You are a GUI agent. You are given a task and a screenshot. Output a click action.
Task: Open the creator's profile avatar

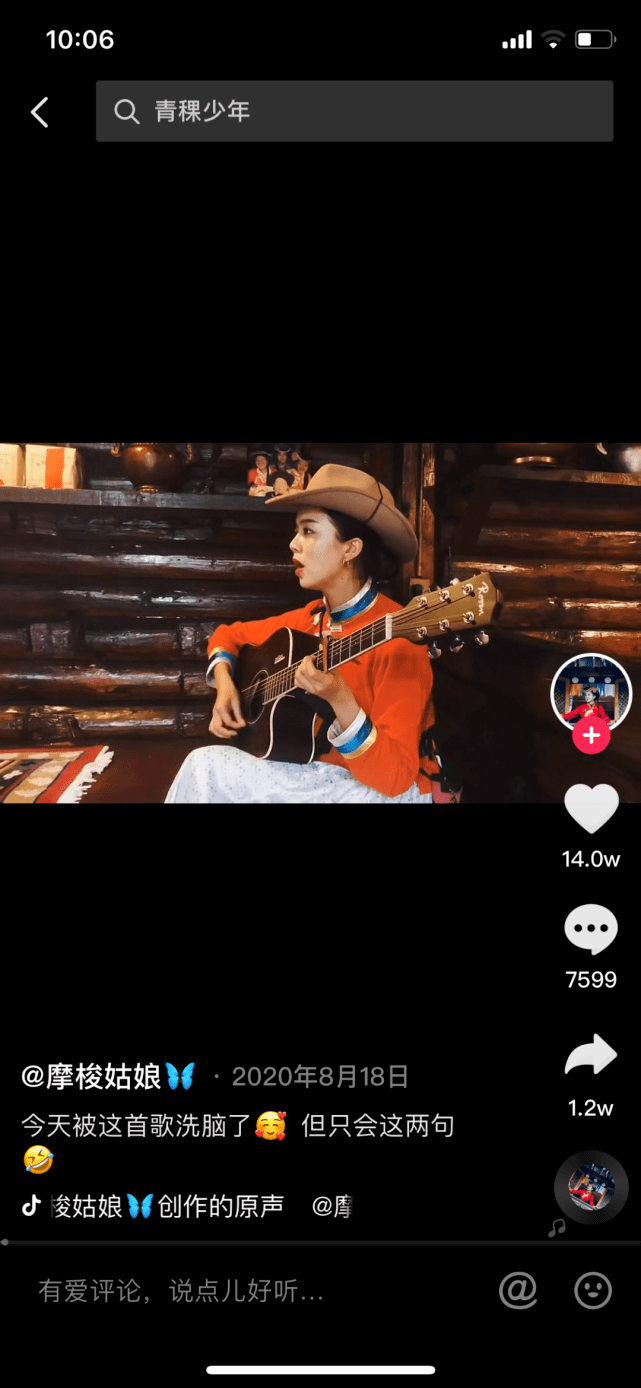coord(591,693)
